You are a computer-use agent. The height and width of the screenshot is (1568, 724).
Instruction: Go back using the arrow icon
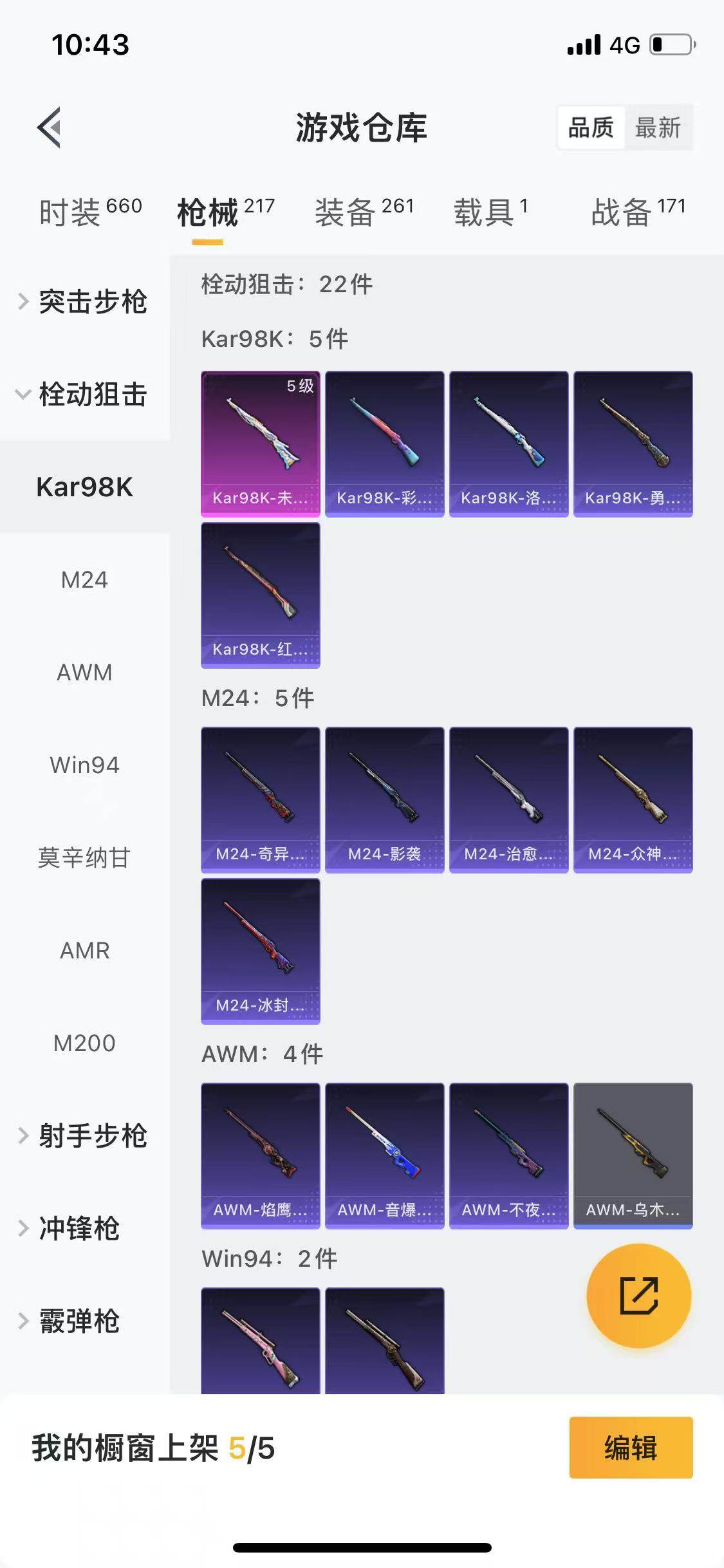(x=50, y=127)
